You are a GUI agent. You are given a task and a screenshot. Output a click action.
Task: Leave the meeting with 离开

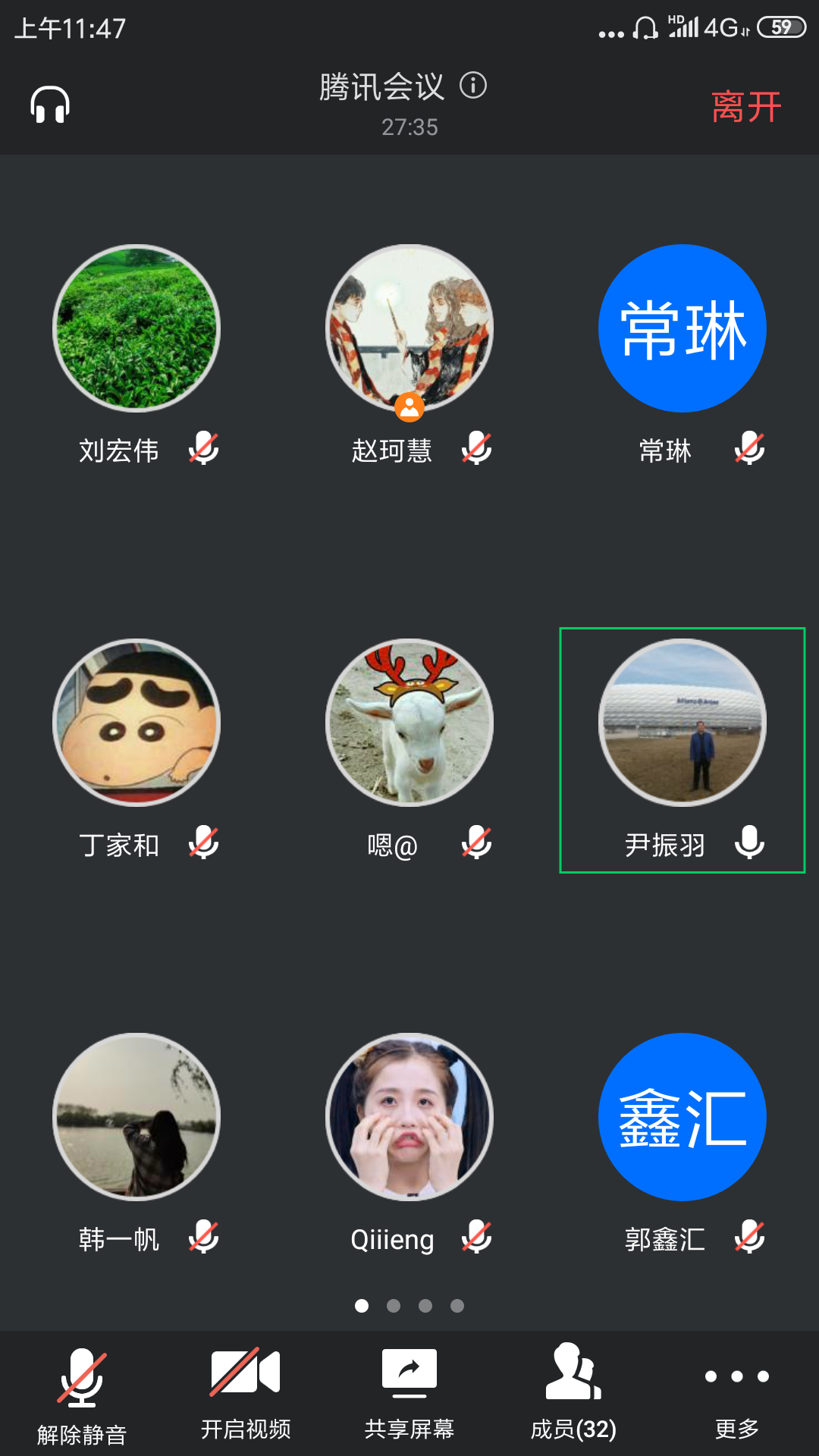tap(746, 107)
